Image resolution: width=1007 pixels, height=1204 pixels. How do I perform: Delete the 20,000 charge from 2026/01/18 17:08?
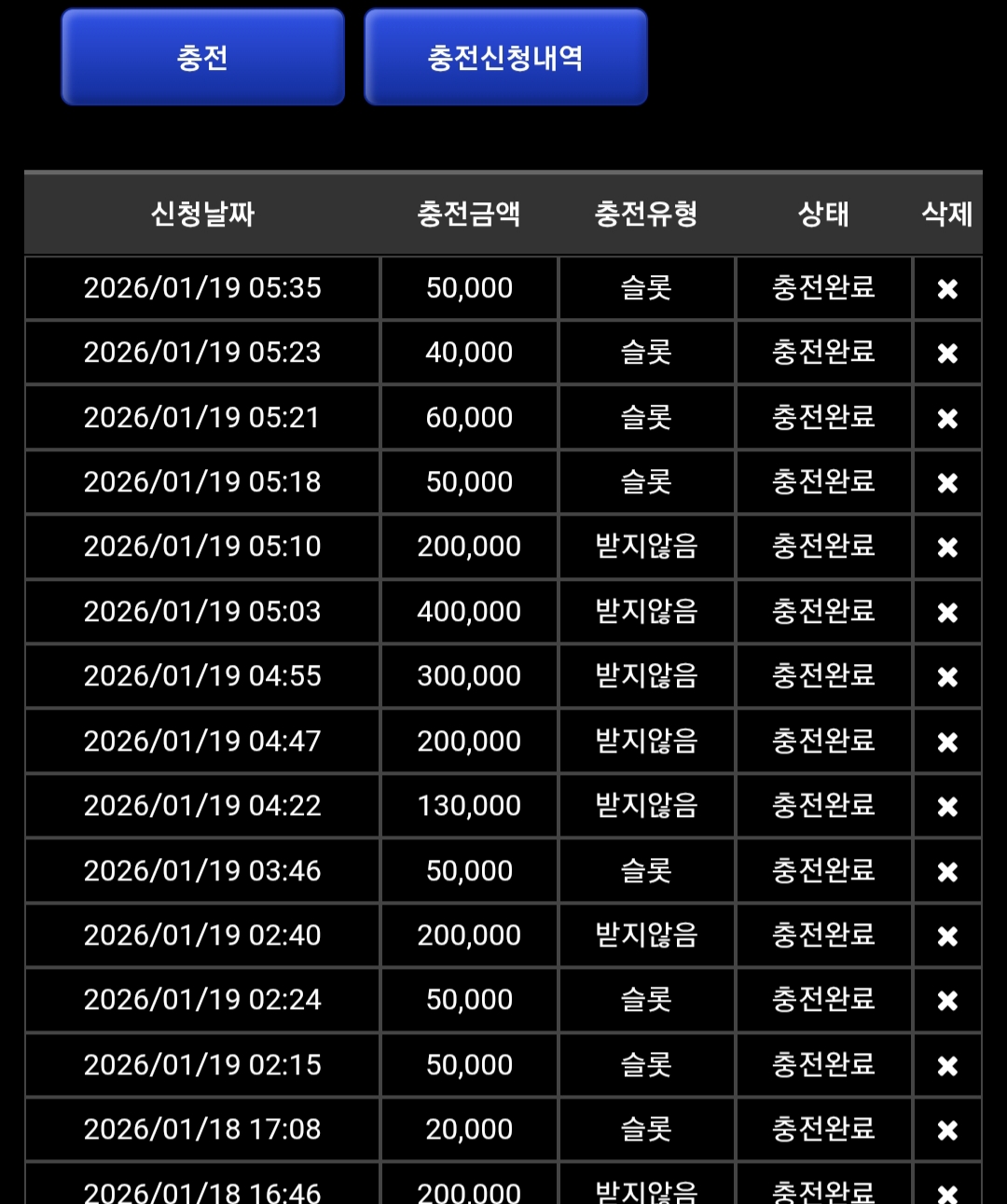947,1130
